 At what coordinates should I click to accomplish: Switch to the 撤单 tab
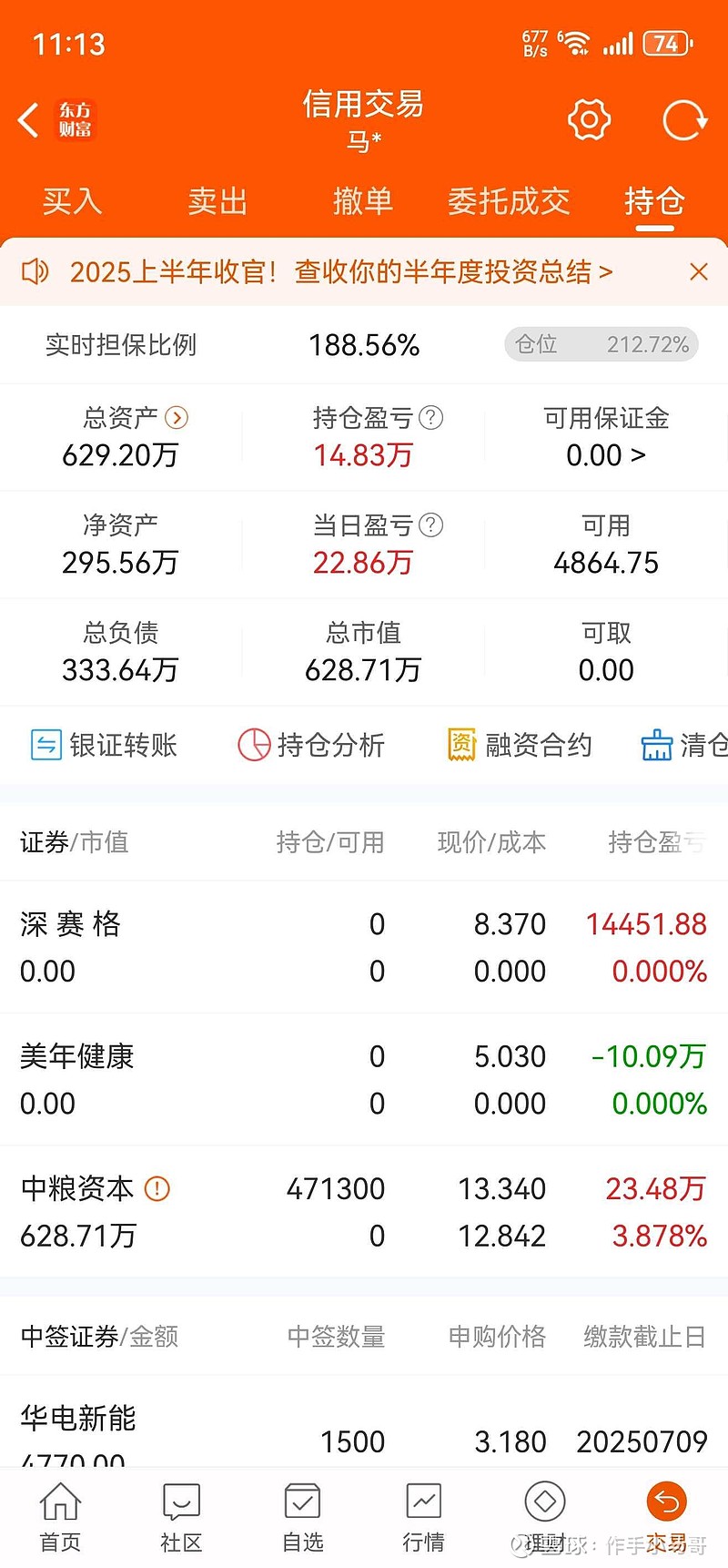coord(363,201)
